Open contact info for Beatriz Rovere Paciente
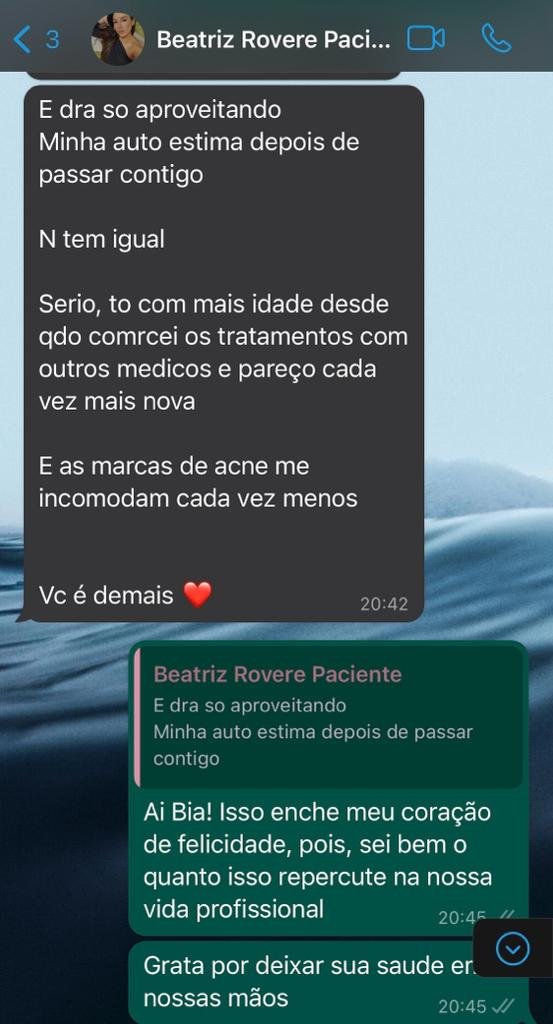The image size is (553, 1024). coord(274,40)
